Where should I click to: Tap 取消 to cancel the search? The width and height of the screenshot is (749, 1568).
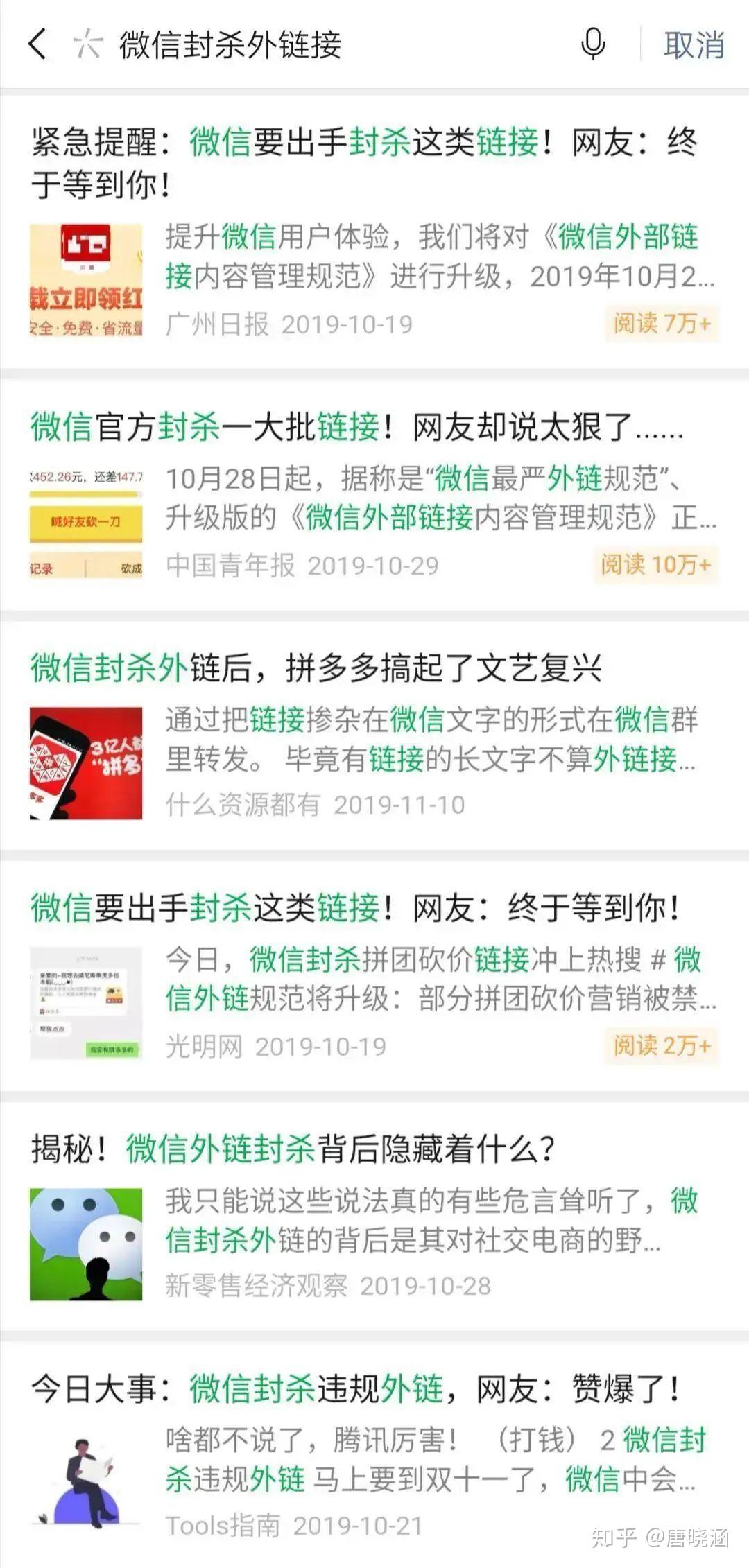pyautogui.click(x=694, y=45)
